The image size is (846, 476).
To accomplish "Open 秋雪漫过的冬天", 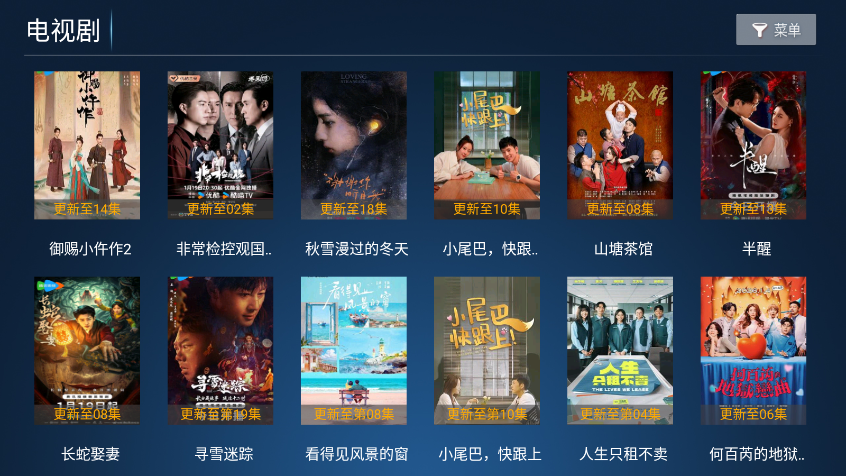I will [354, 146].
